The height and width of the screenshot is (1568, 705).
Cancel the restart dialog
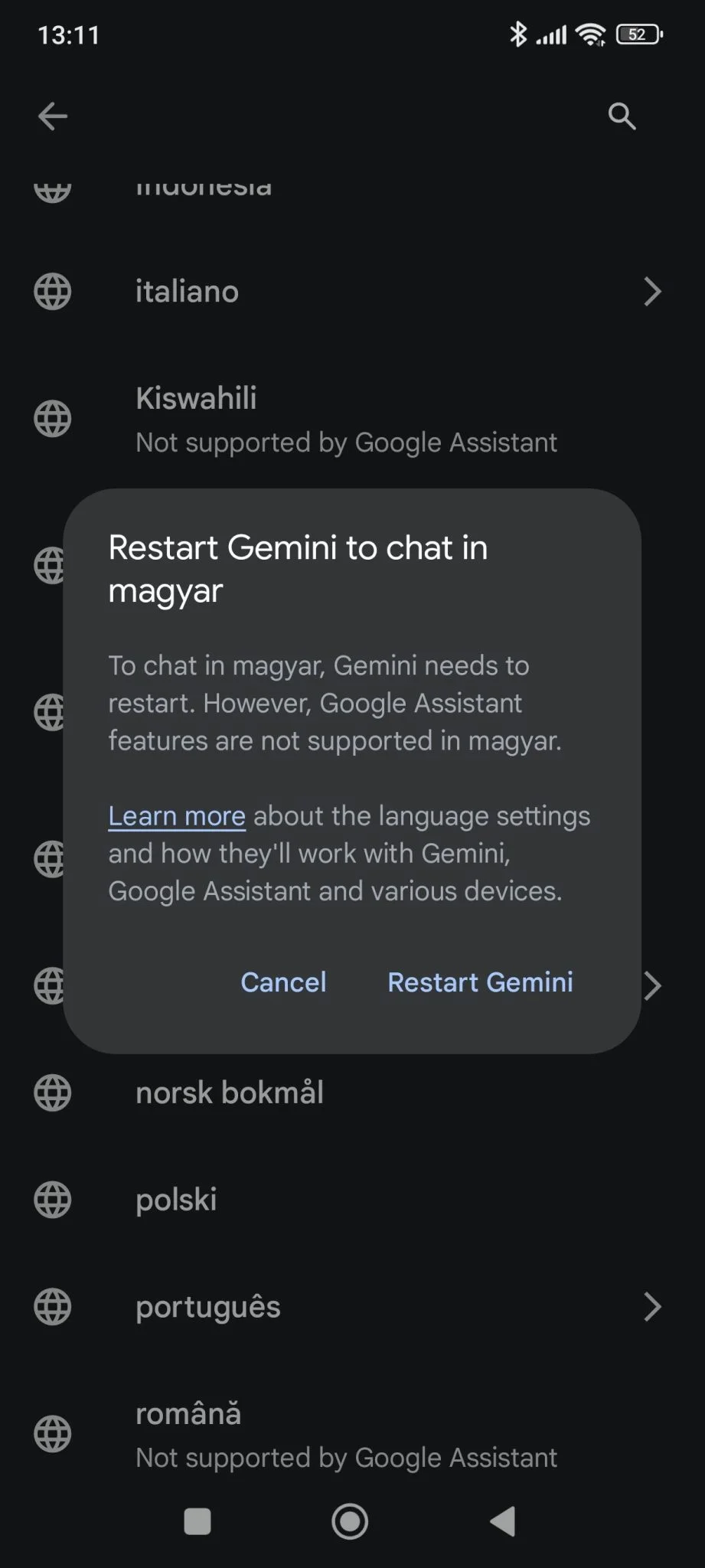pos(283,982)
